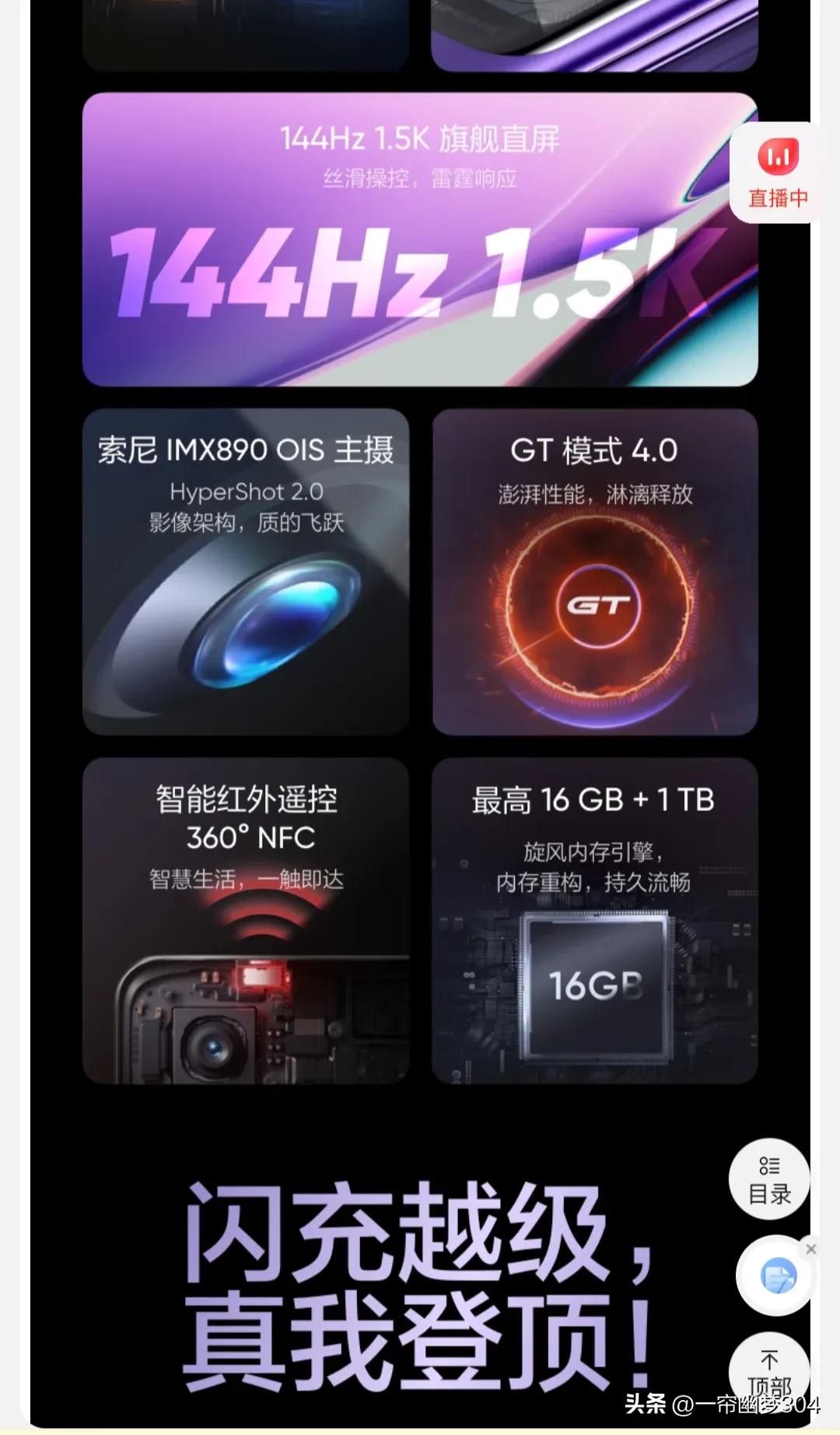Open the 目录 table of contents

pyautogui.click(x=768, y=1179)
